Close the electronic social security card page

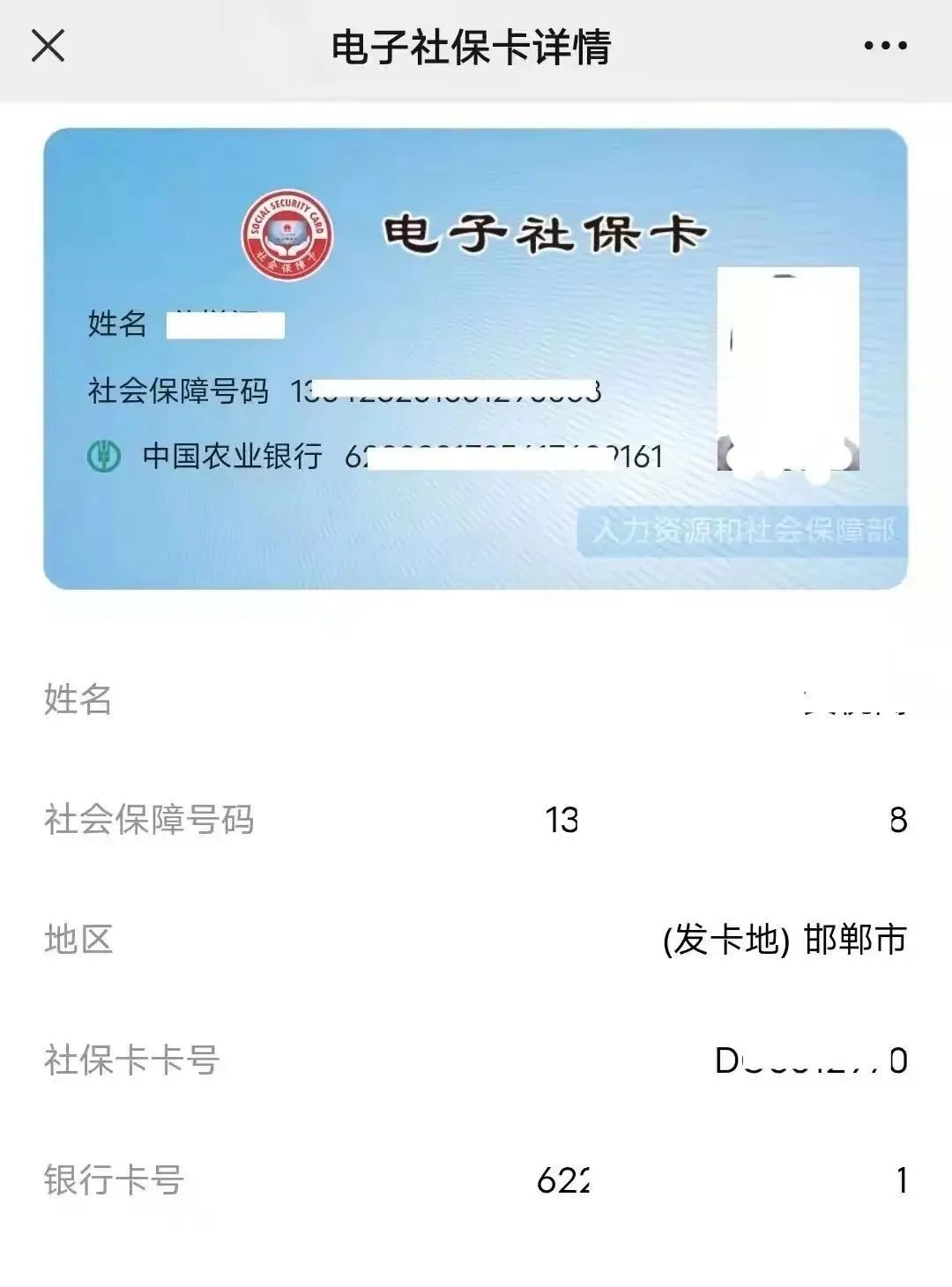(48, 45)
